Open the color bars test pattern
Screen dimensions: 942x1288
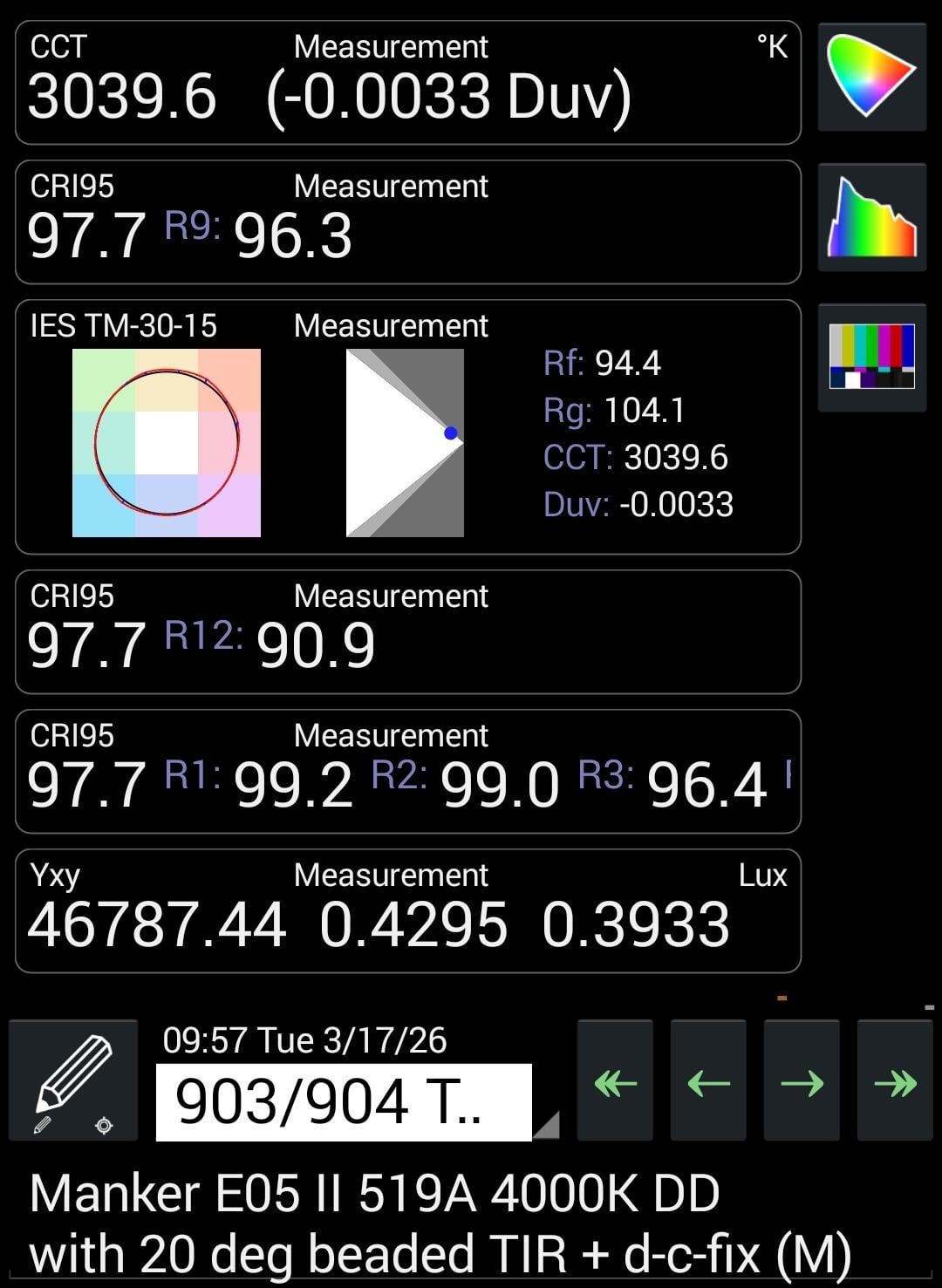coord(871,357)
